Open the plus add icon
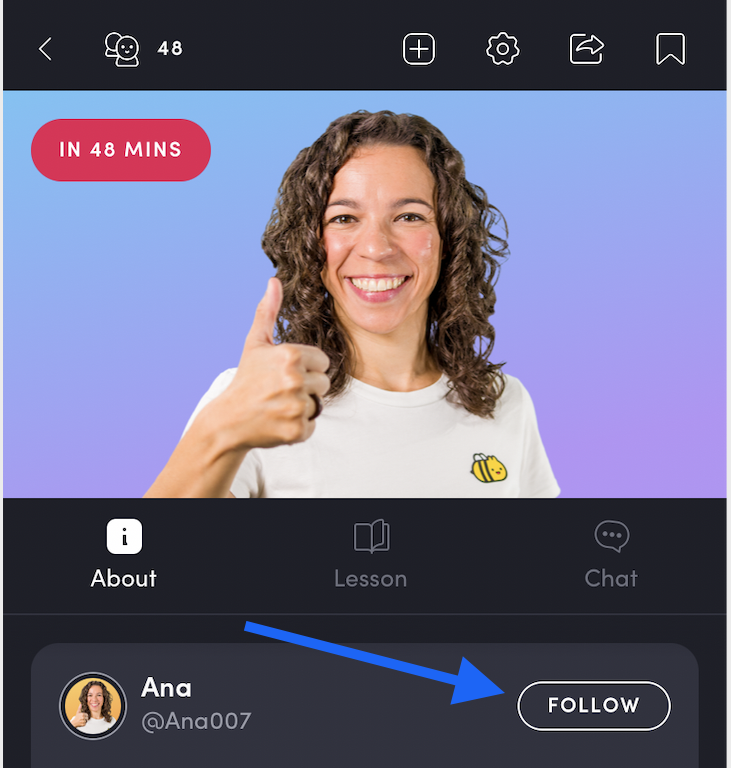The height and width of the screenshot is (768, 731). [419, 49]
